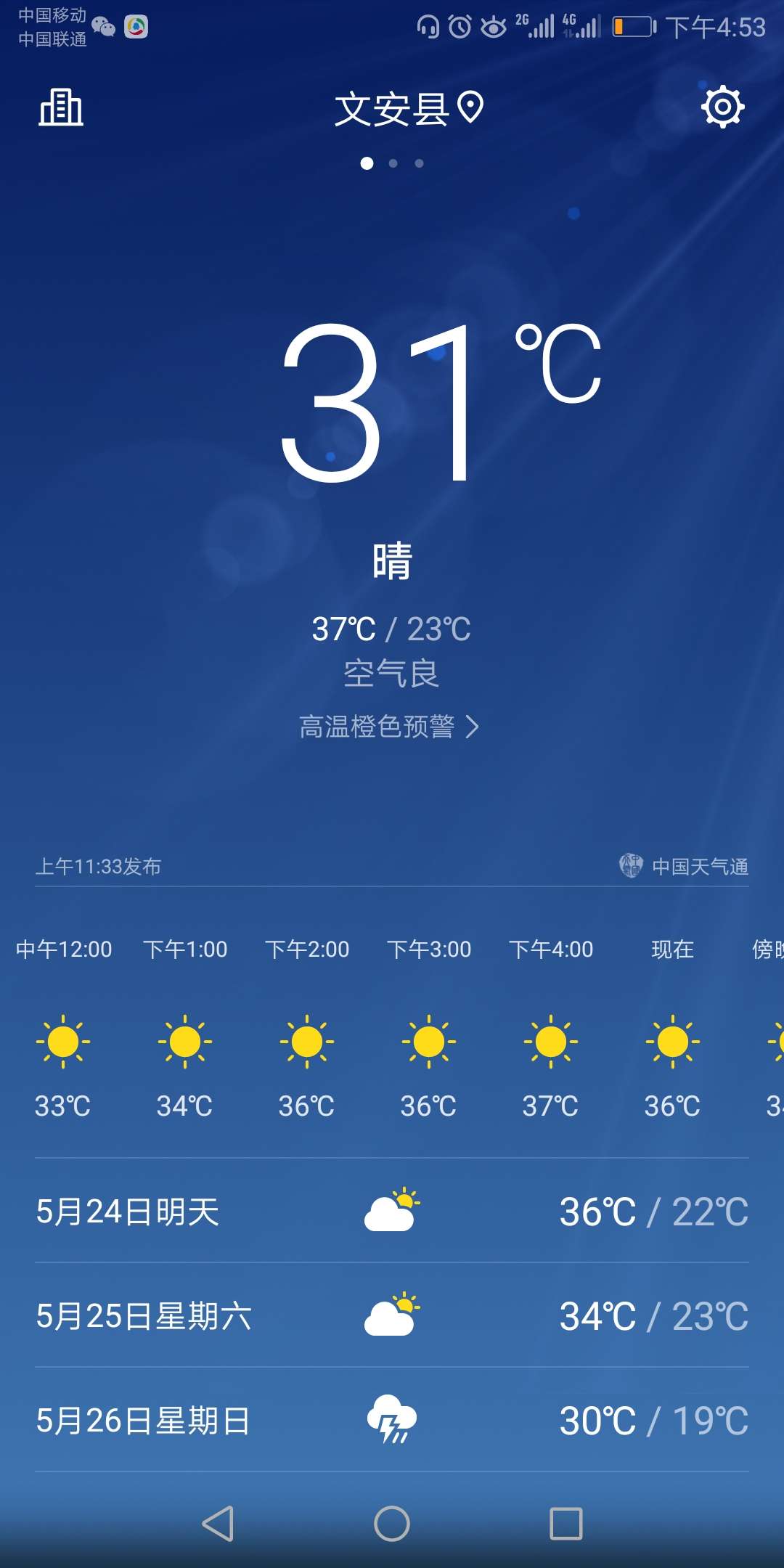
Task: Select the second city page indicator dot
Action: (393, 163)
